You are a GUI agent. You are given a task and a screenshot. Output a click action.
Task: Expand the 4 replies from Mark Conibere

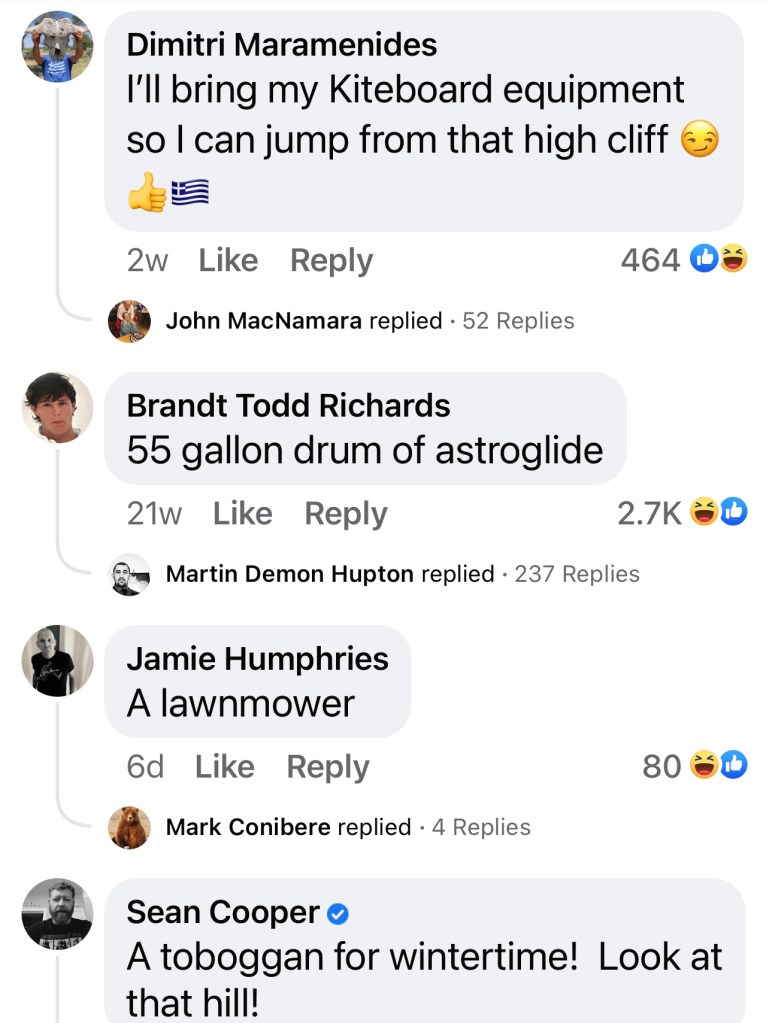pyautogui.click(x=348, y=827)
